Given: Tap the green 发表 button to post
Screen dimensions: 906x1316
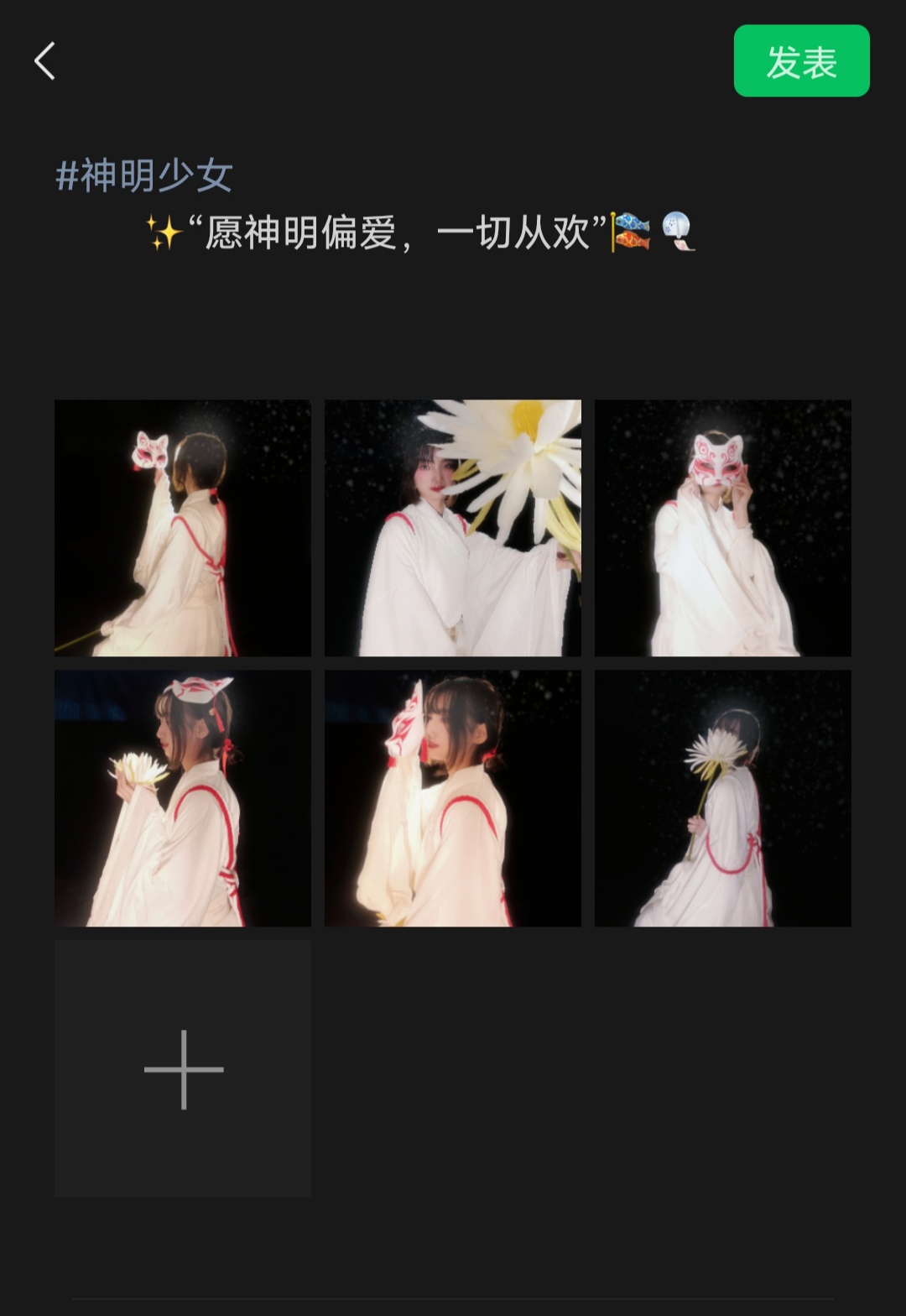Looking at the screenshot, I should [801, 61].
